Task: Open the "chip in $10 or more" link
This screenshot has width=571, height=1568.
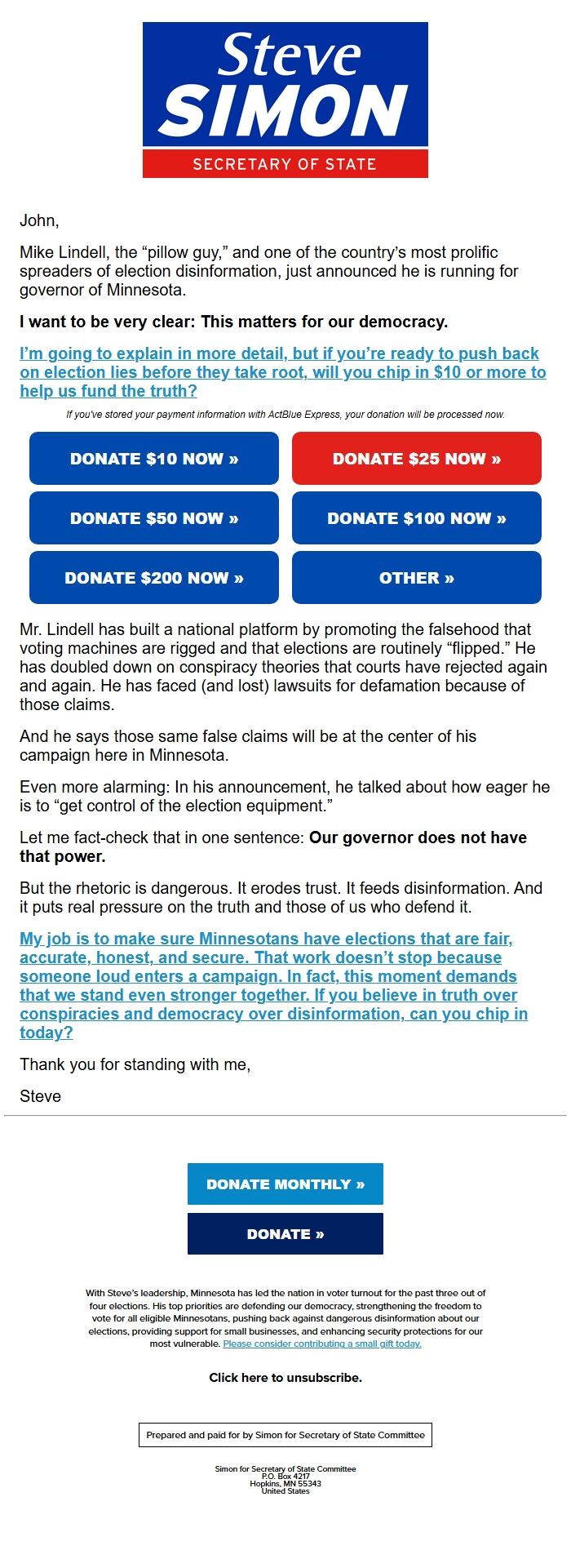Action: pyautogui.click(x=282, y=372)
